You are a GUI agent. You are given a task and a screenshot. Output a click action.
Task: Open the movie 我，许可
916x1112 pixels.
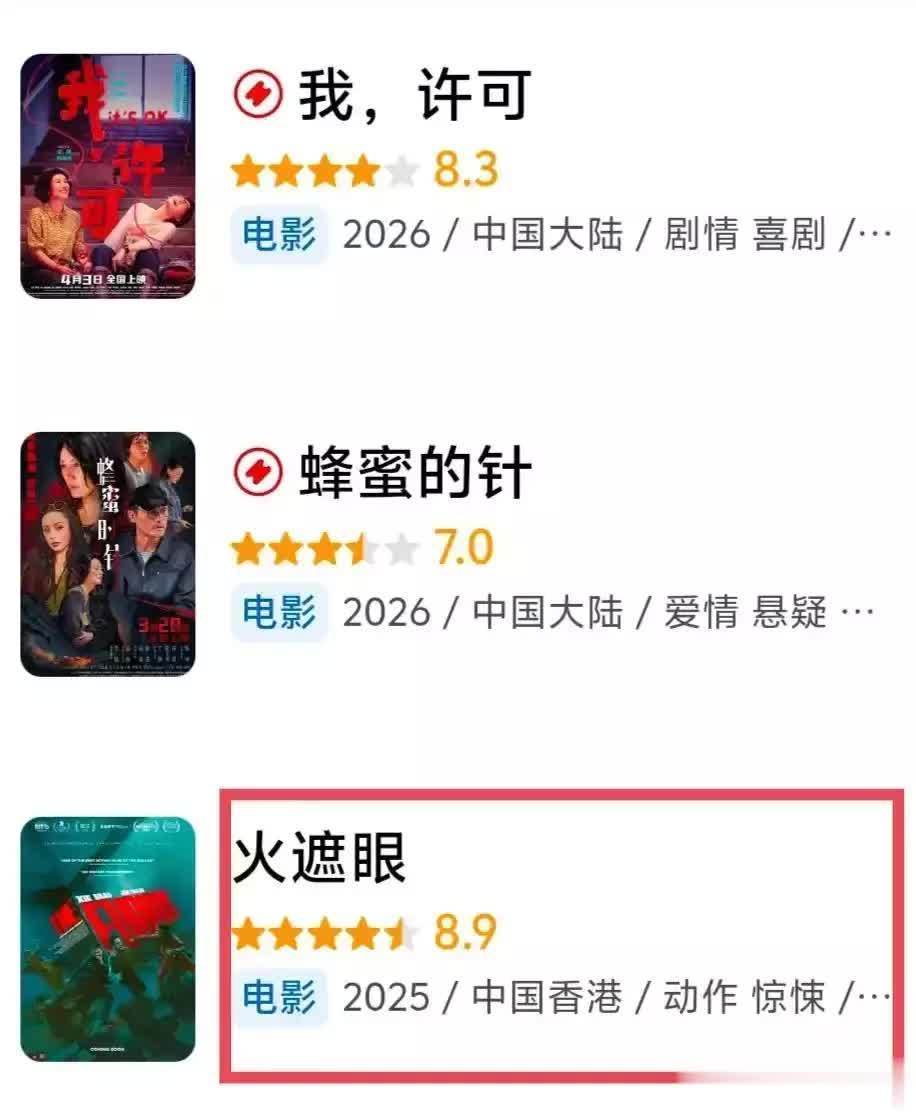414,97
